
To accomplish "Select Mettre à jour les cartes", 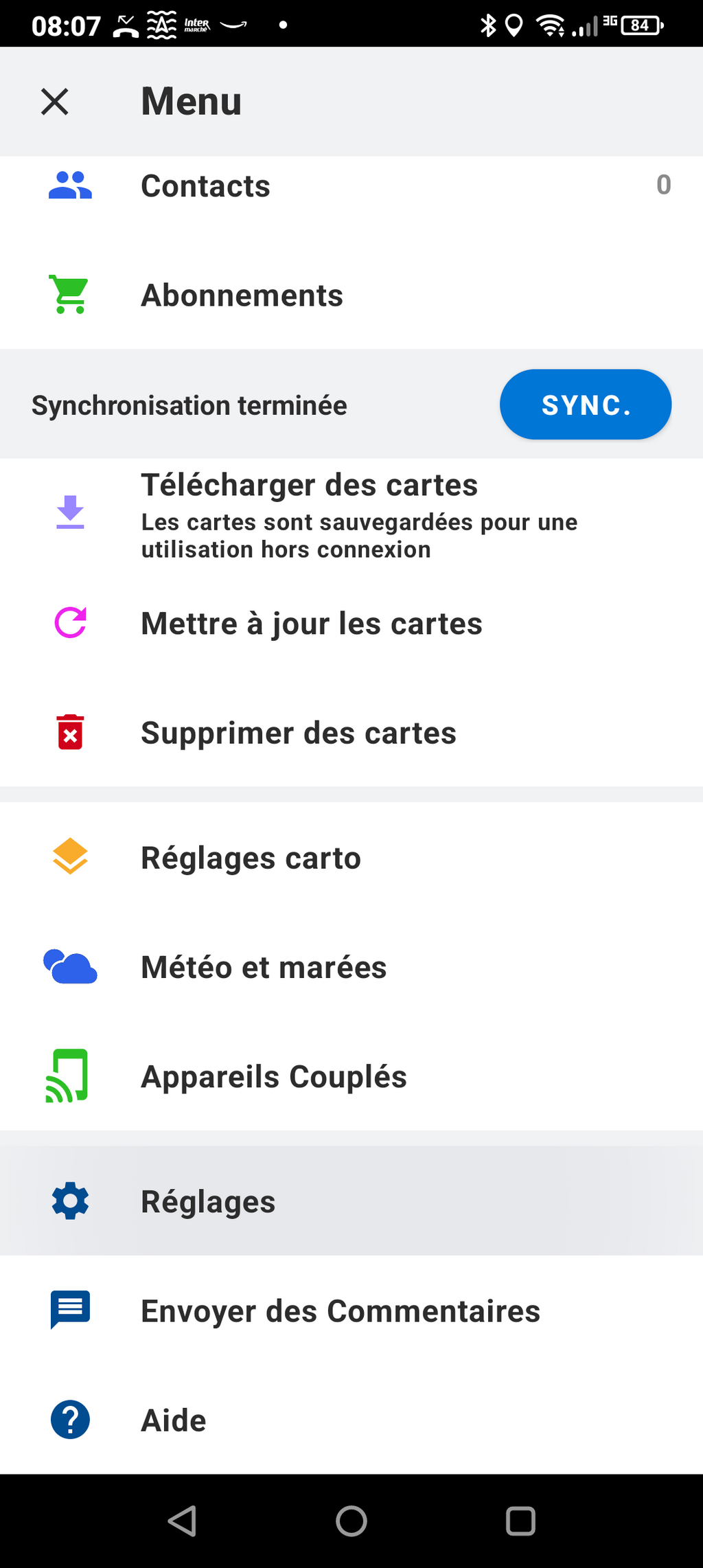I will 351,623.
